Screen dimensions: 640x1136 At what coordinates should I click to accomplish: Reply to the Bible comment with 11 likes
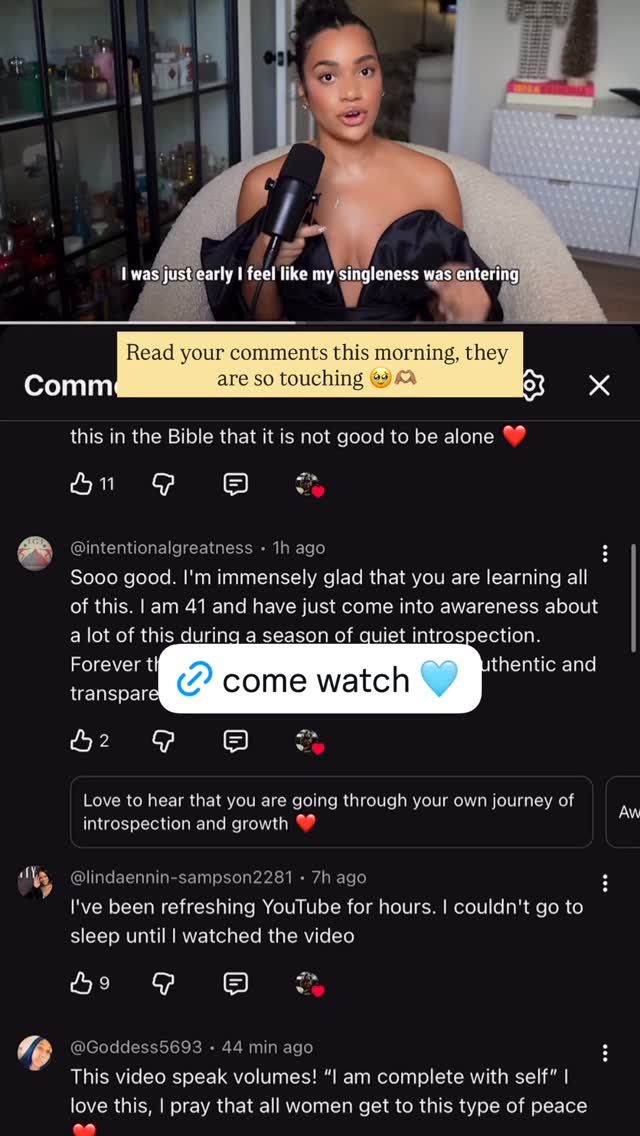(235, 484)
